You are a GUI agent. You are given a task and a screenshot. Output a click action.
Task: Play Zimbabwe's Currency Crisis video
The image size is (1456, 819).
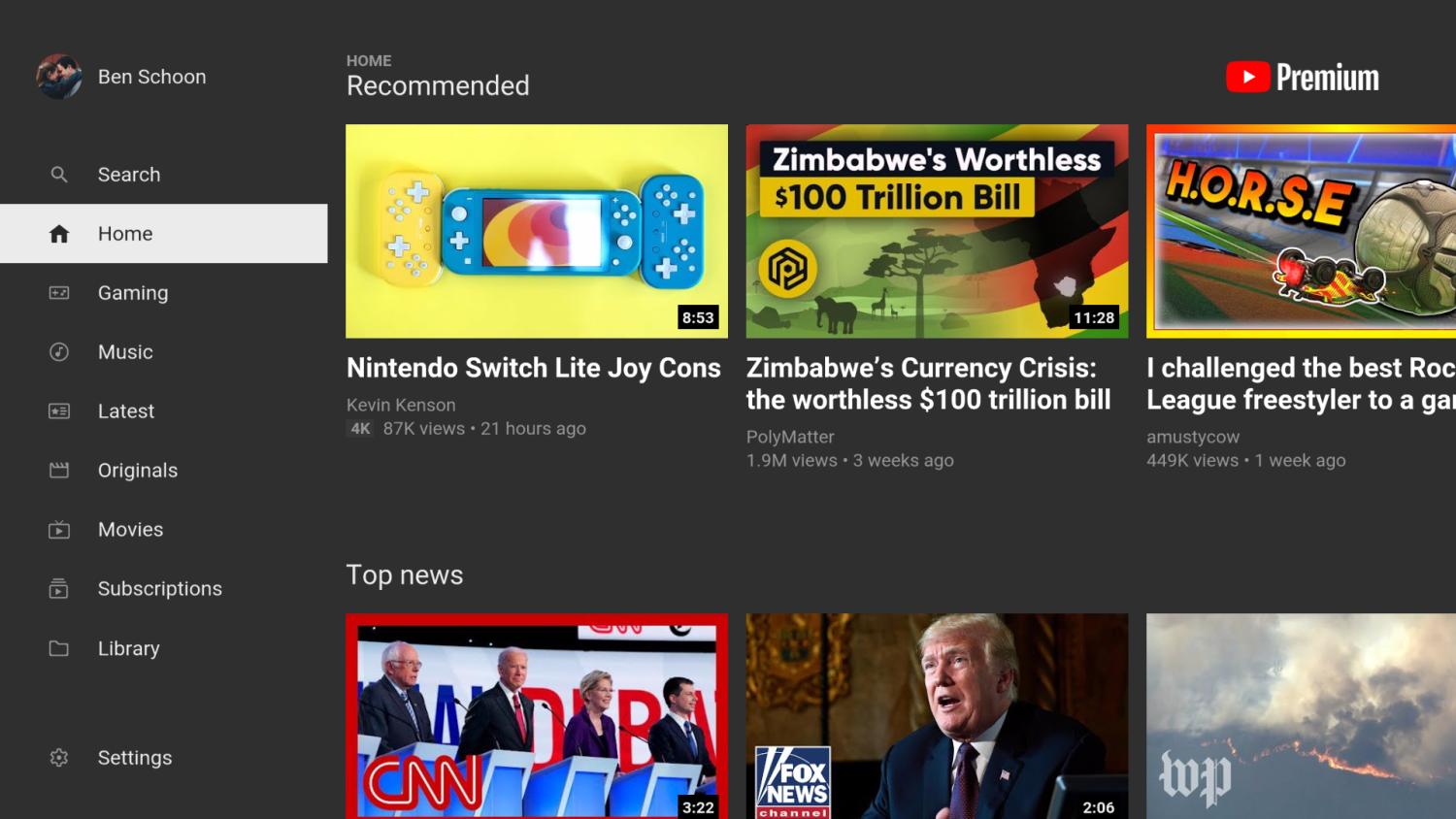(x=937, y=231)
